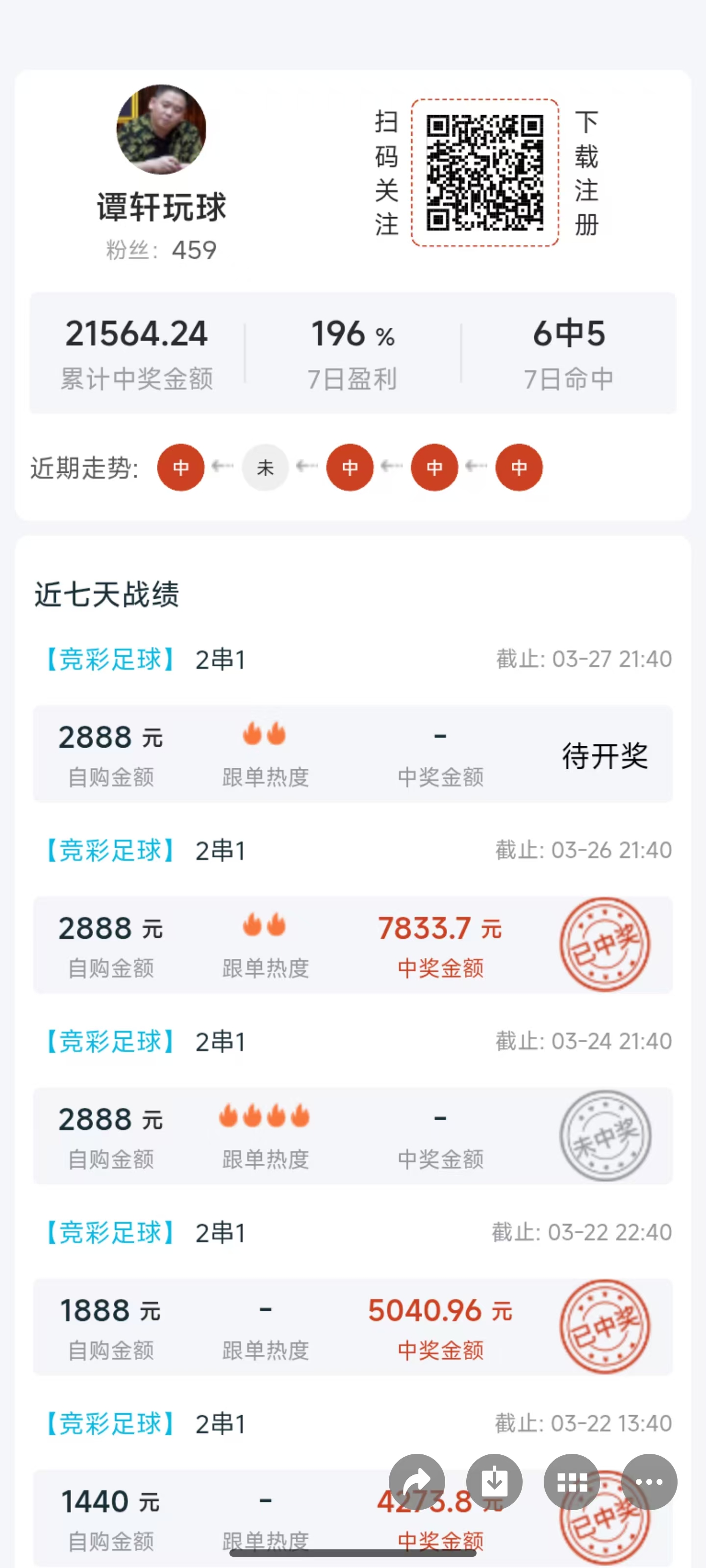
Task: Click the 6中5 seven-day hit stat
Action: coord(568,334)
